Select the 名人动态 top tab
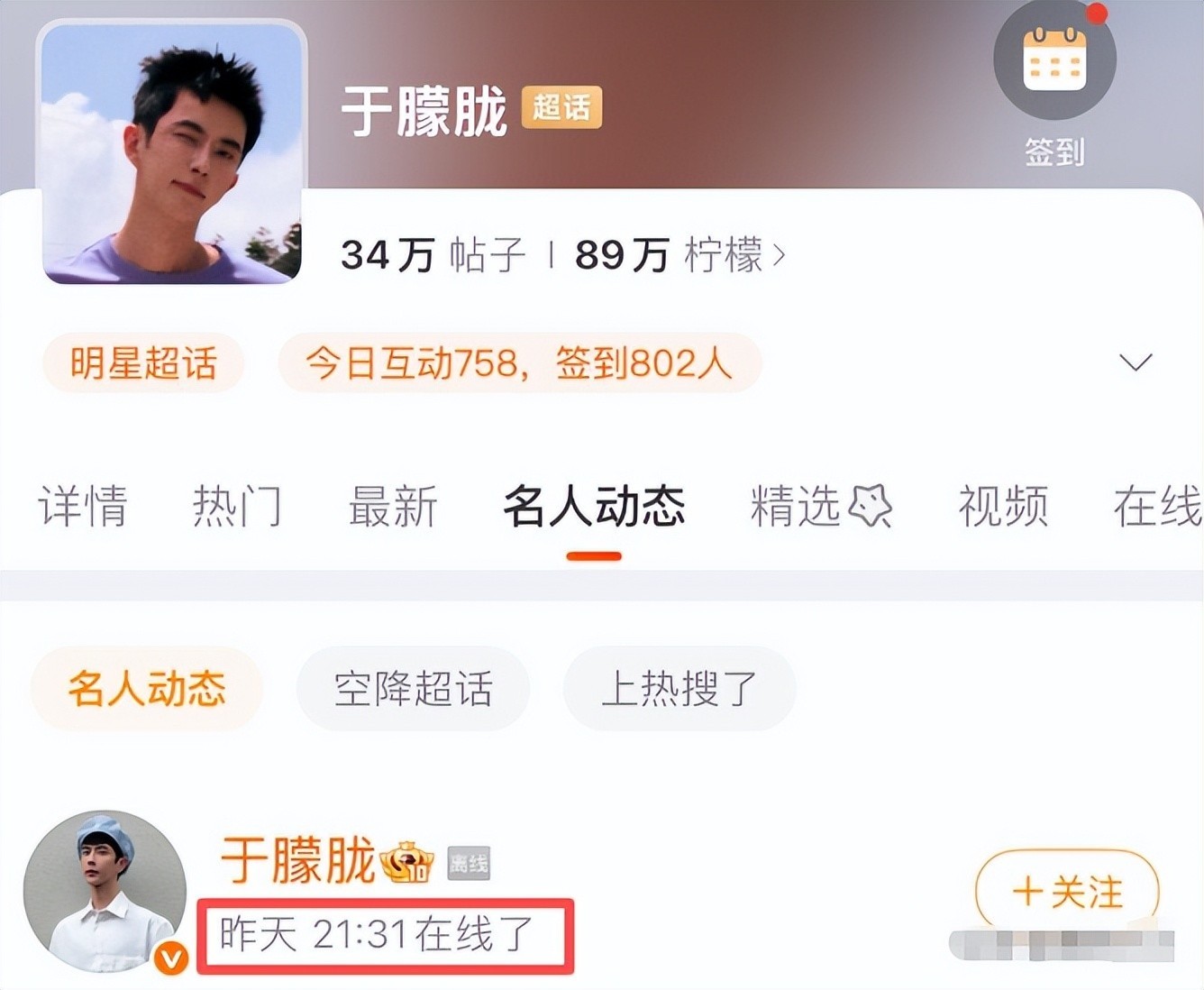This screenshot has height=990, width=1204. point(594,505)
